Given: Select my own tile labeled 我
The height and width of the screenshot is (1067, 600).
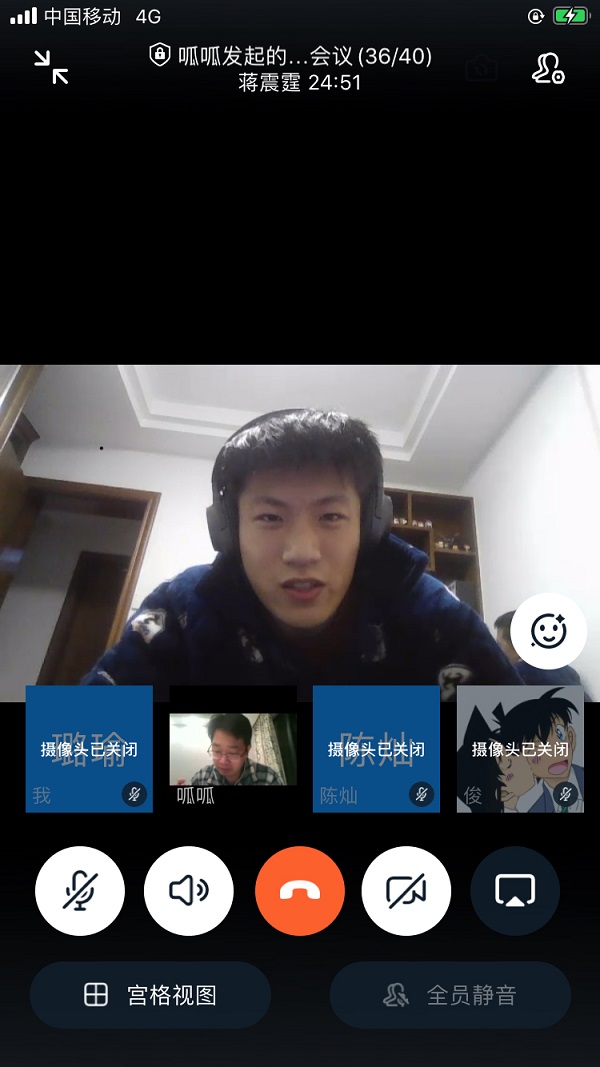Looking at the screenshot, I should click(x=89, y=749).
